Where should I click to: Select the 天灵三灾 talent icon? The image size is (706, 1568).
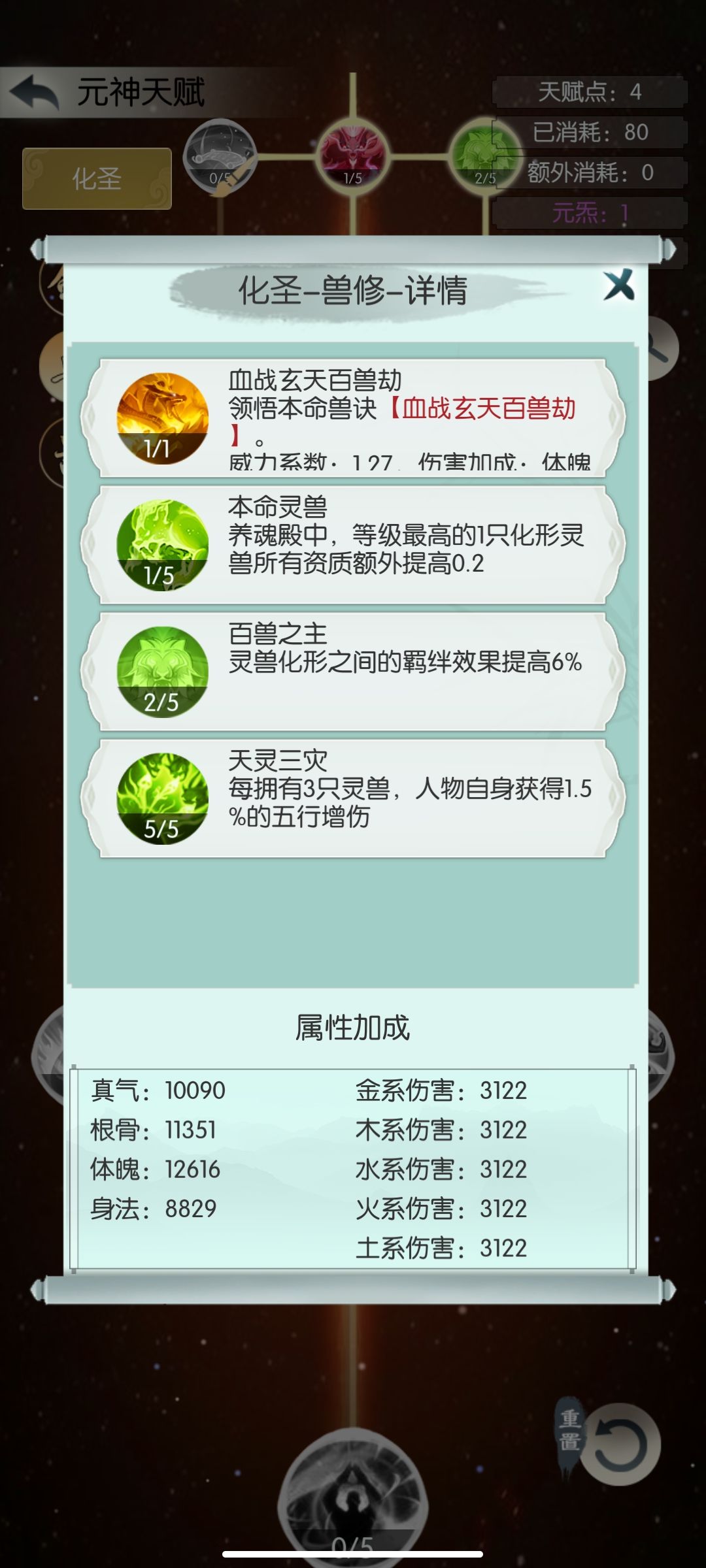click(161, 798)
